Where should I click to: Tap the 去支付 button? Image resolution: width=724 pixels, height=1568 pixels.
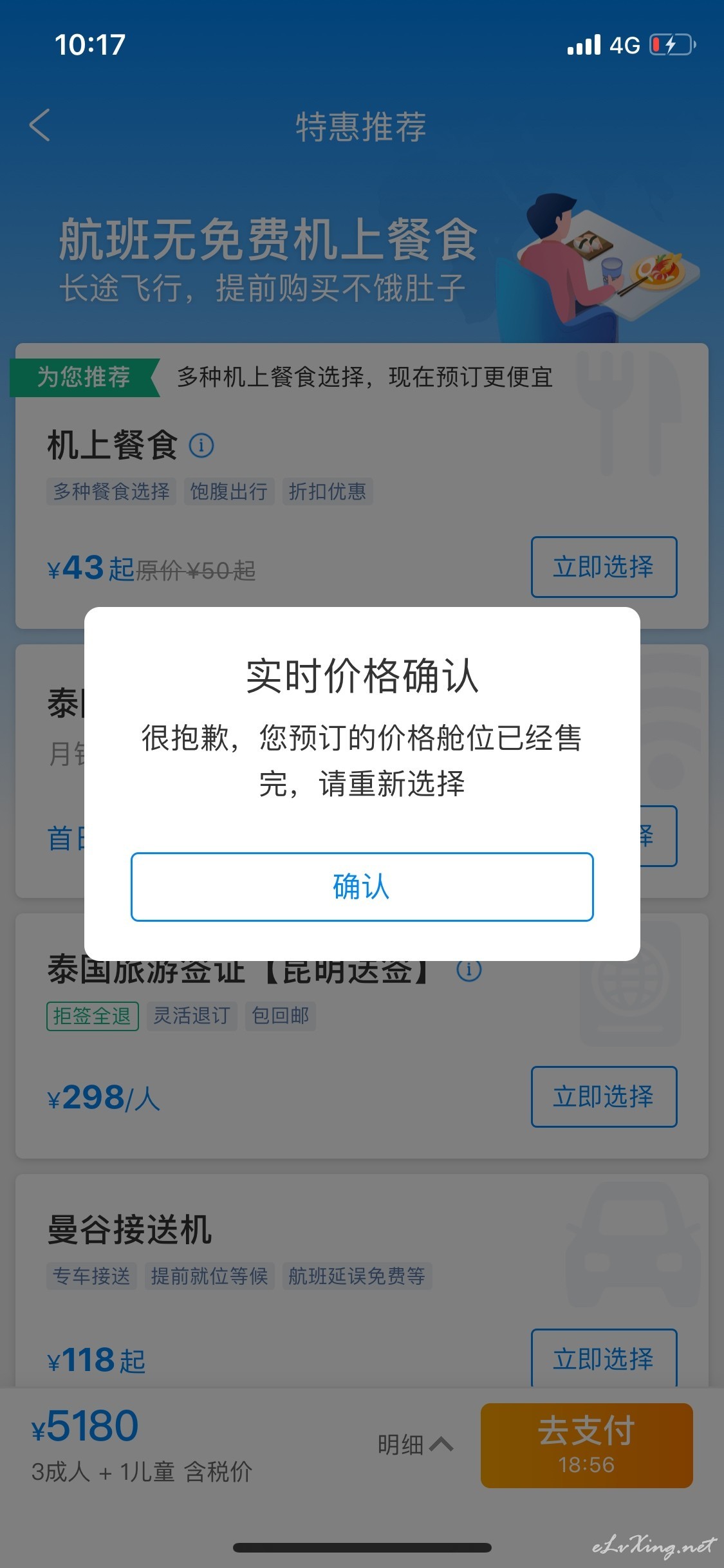[586, 1445]
